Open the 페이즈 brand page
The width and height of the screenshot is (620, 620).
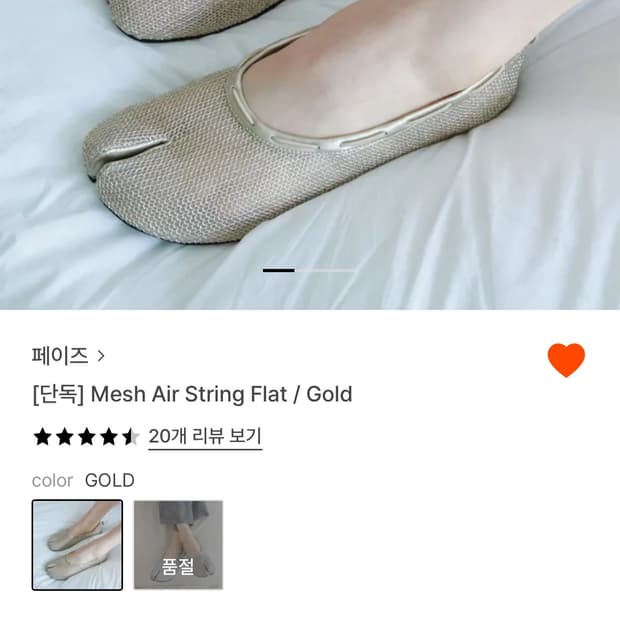pyautogui.click(x=68, y=355)
